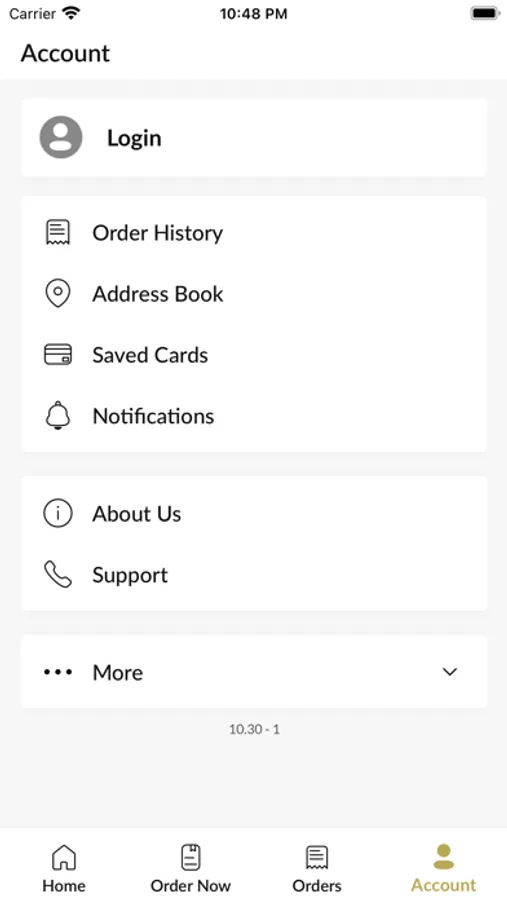Viewport: 507px width, 900px height.
Task: Open Notifications settings row
Action: [253, 416]
